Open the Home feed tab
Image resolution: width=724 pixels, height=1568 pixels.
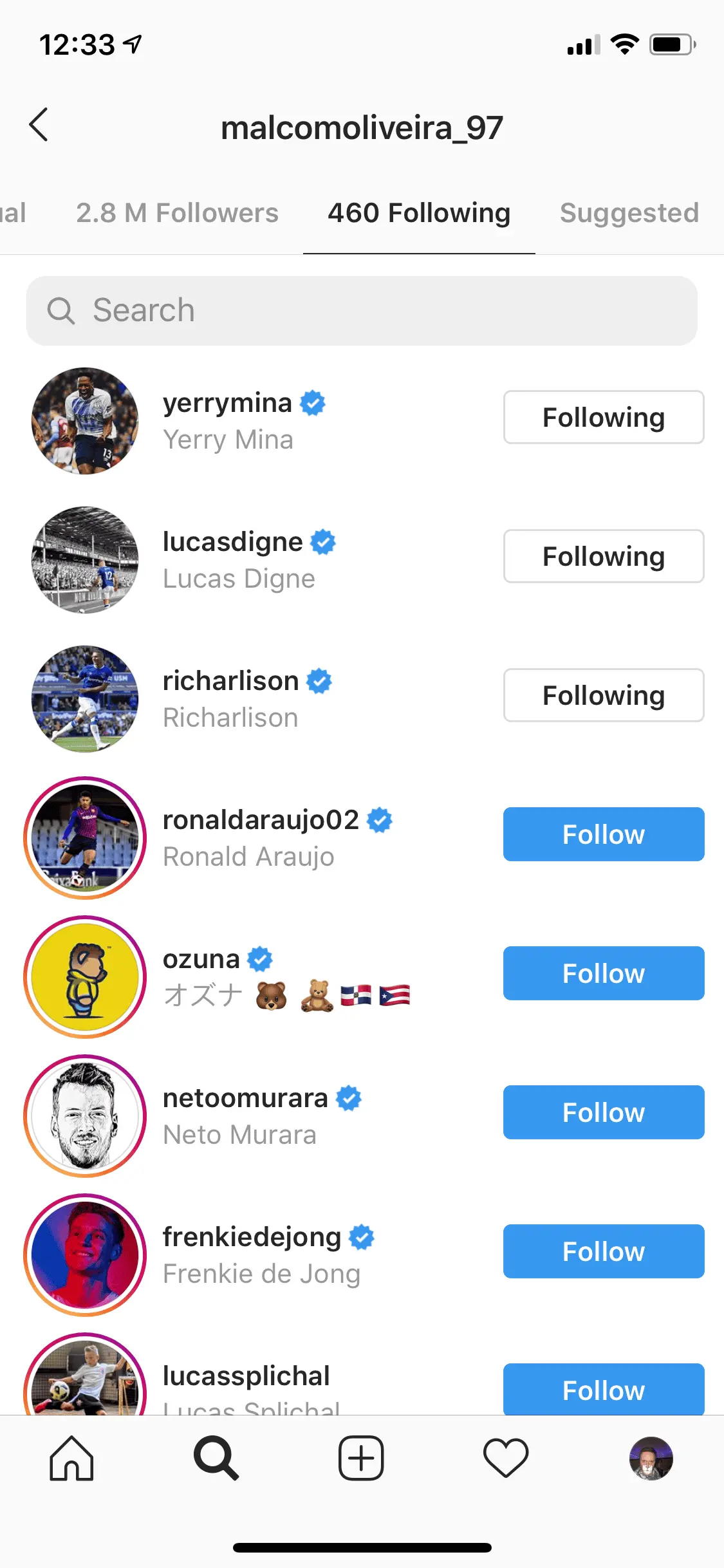pos(71,1459)
